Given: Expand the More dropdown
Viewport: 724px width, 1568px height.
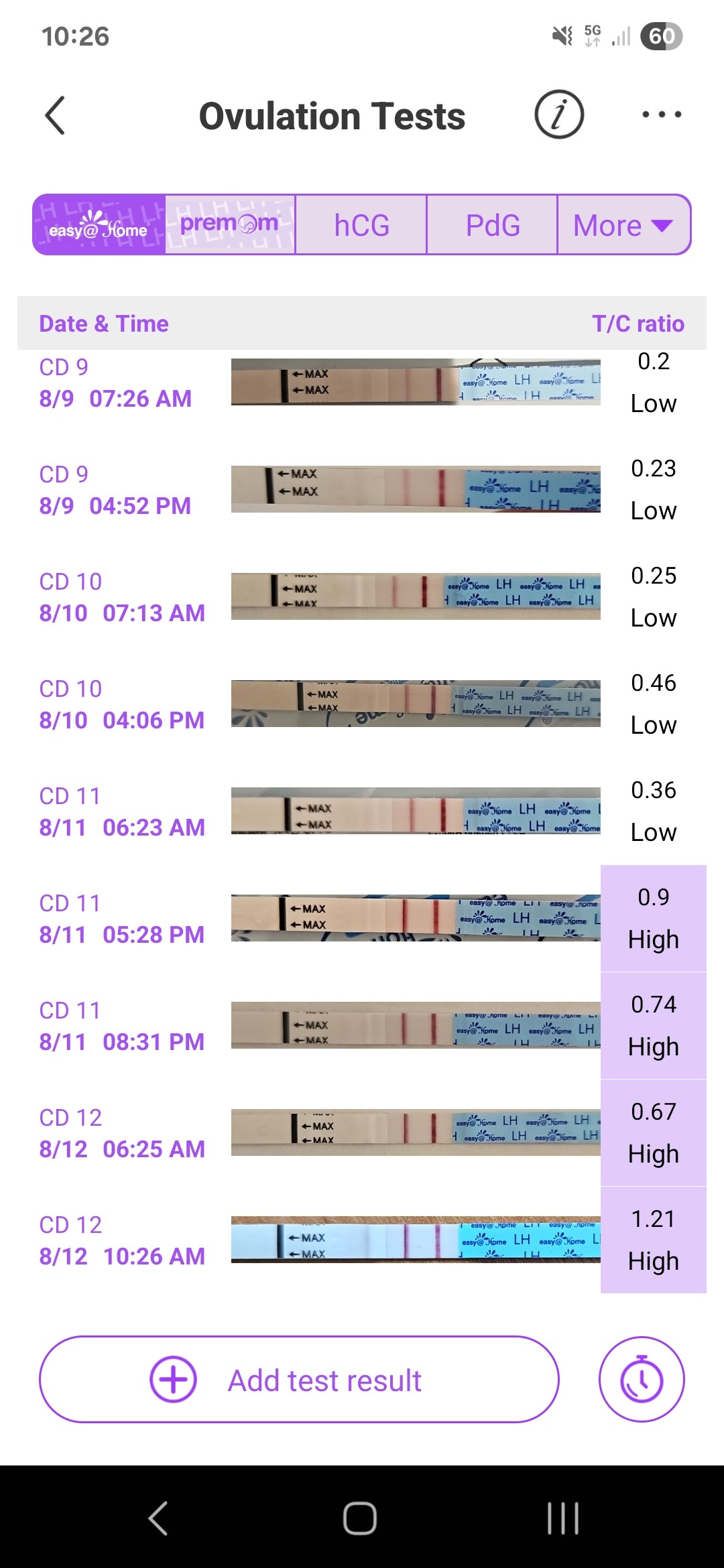Looking at the screenshot, I should coord(623,225).
